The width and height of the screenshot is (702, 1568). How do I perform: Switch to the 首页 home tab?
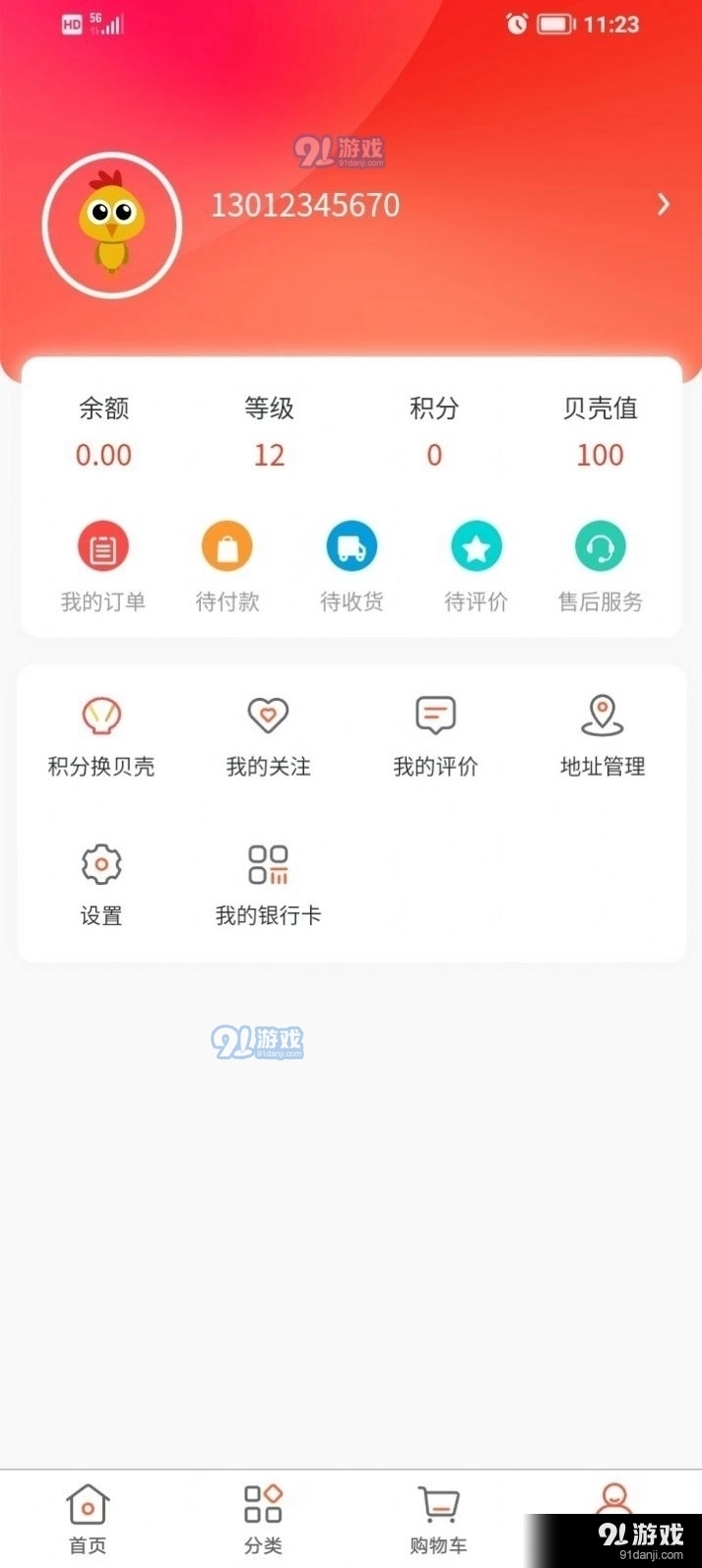(88, 1519)
